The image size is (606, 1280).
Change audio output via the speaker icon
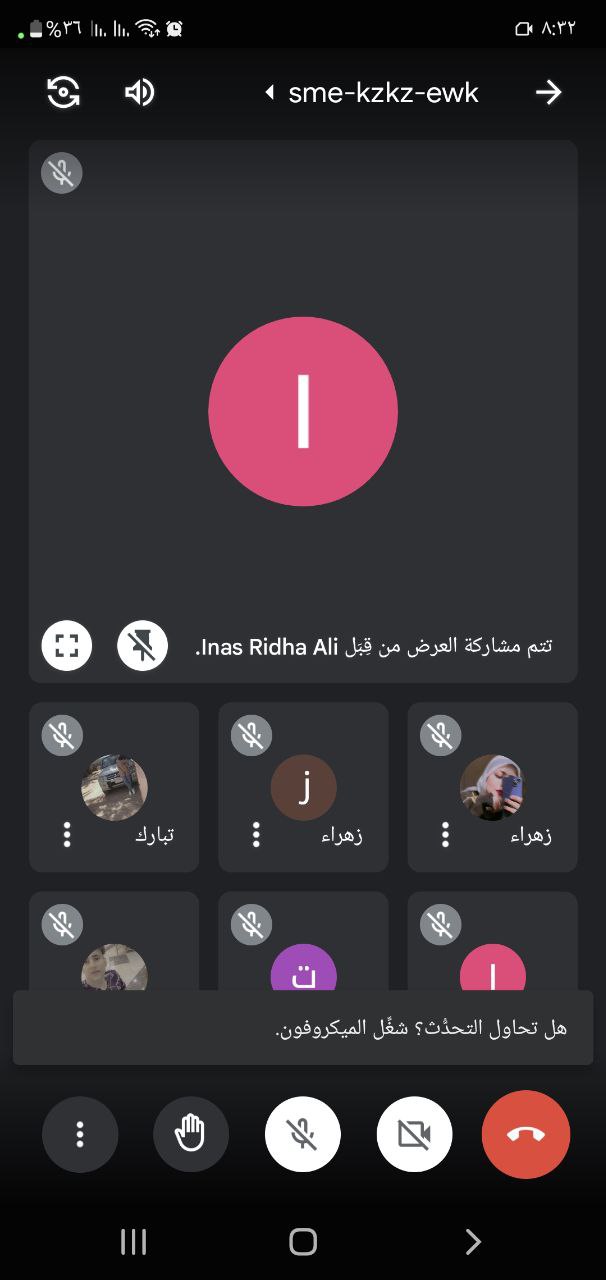tap(139, 93)
